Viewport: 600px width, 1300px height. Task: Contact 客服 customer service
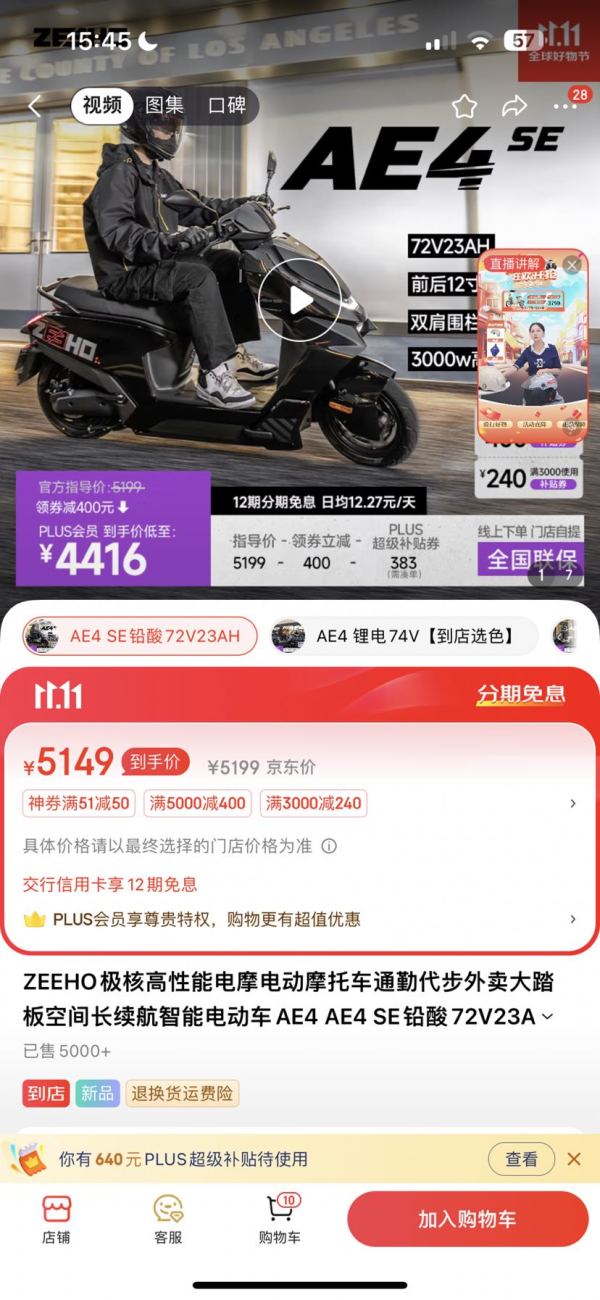[x=168, y=1218]
